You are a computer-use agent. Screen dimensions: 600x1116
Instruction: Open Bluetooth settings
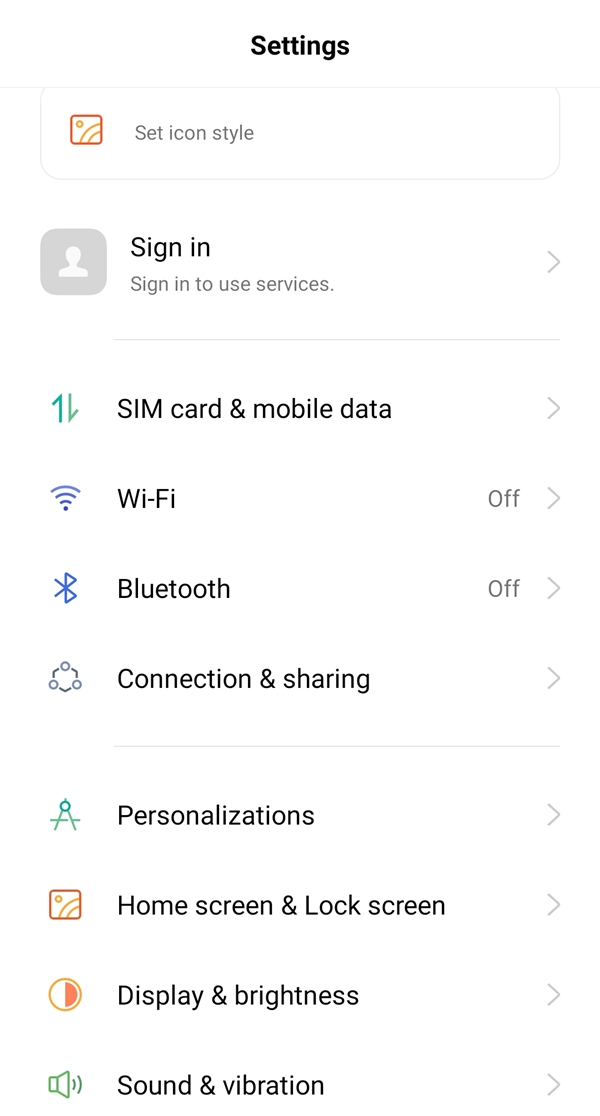pos(300,589)
